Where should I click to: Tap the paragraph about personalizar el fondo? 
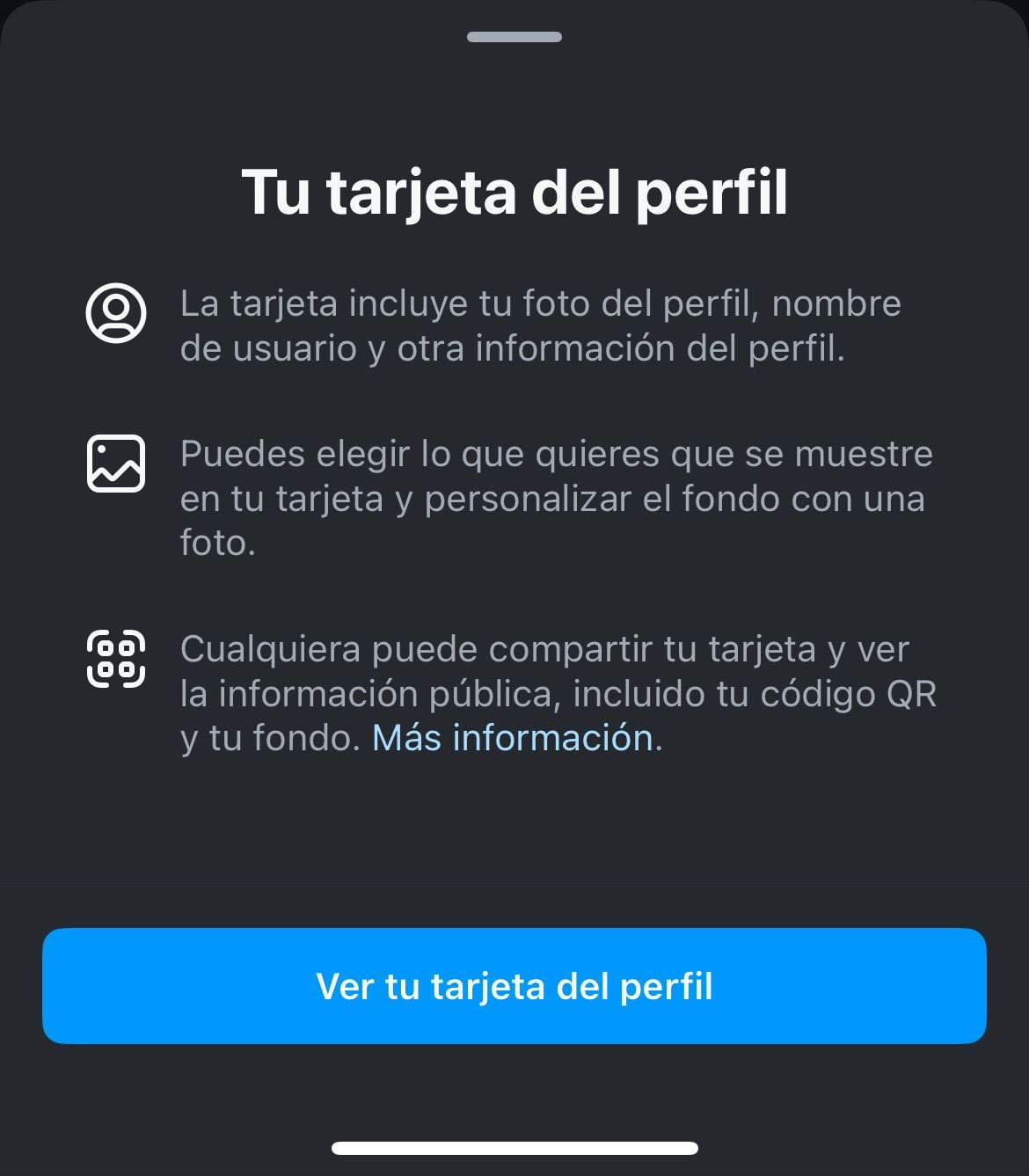click(554, 495)
